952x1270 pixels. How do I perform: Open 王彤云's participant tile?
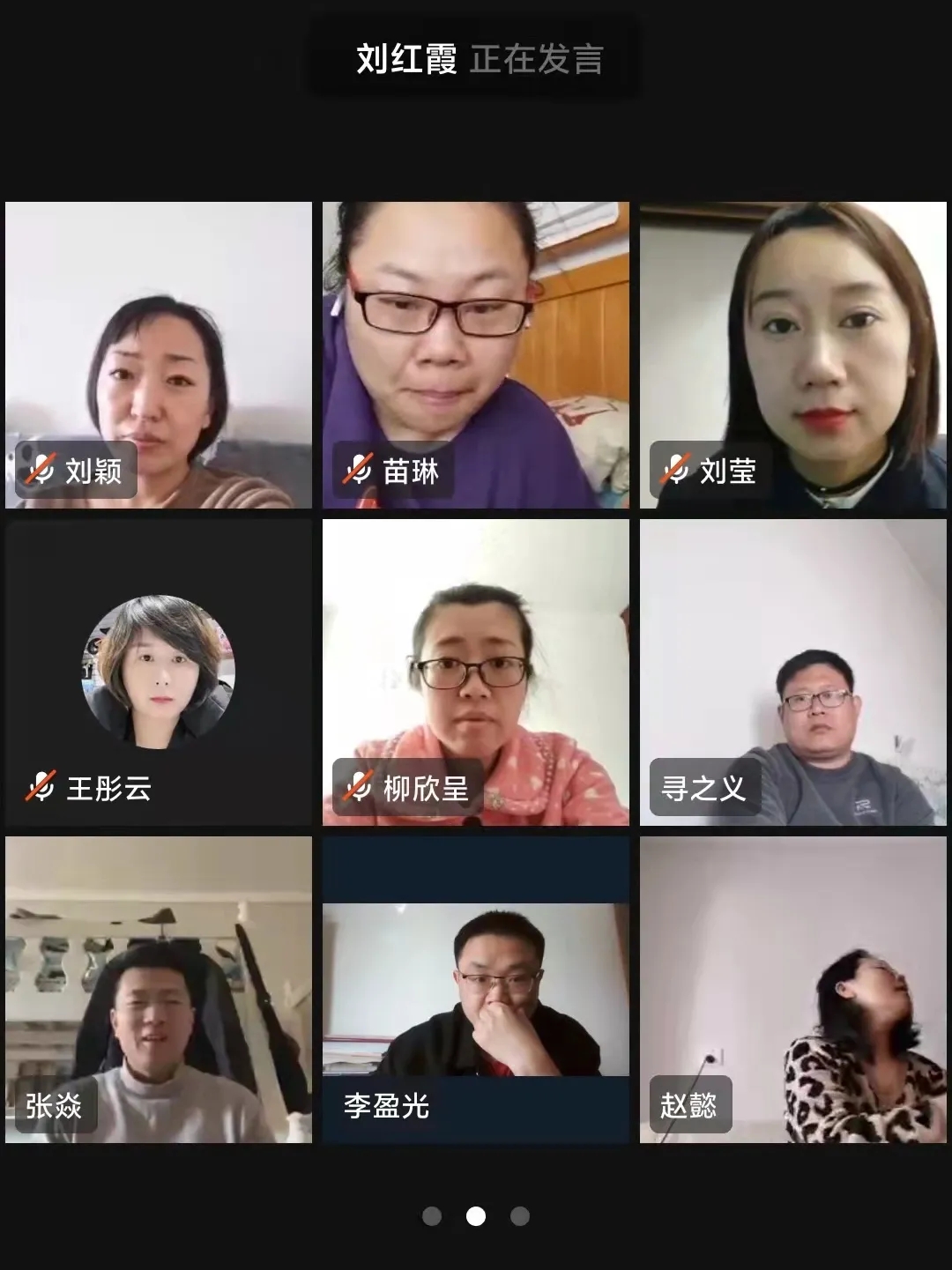click(159, 672)
